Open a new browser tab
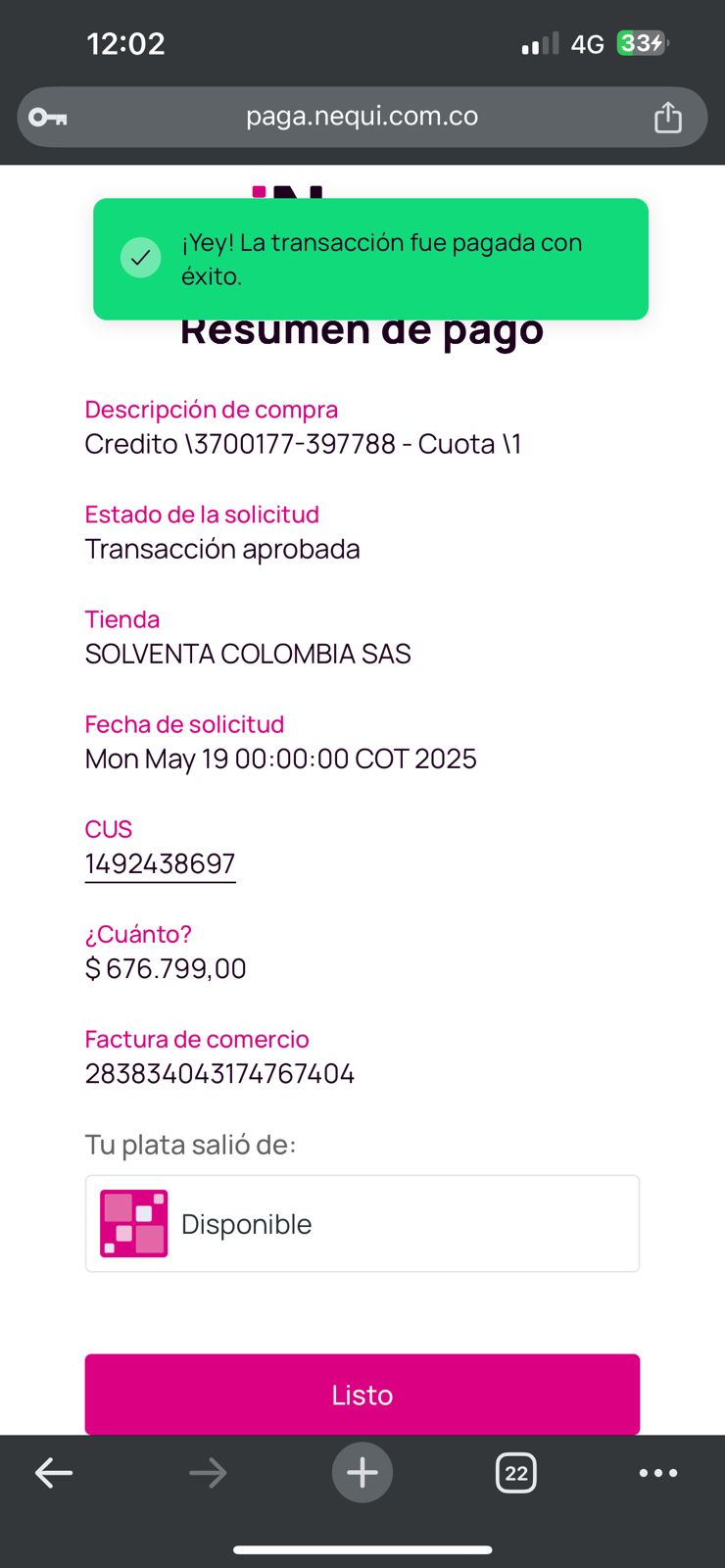This screenshot has height=1568, width=725. [362, 1472]
